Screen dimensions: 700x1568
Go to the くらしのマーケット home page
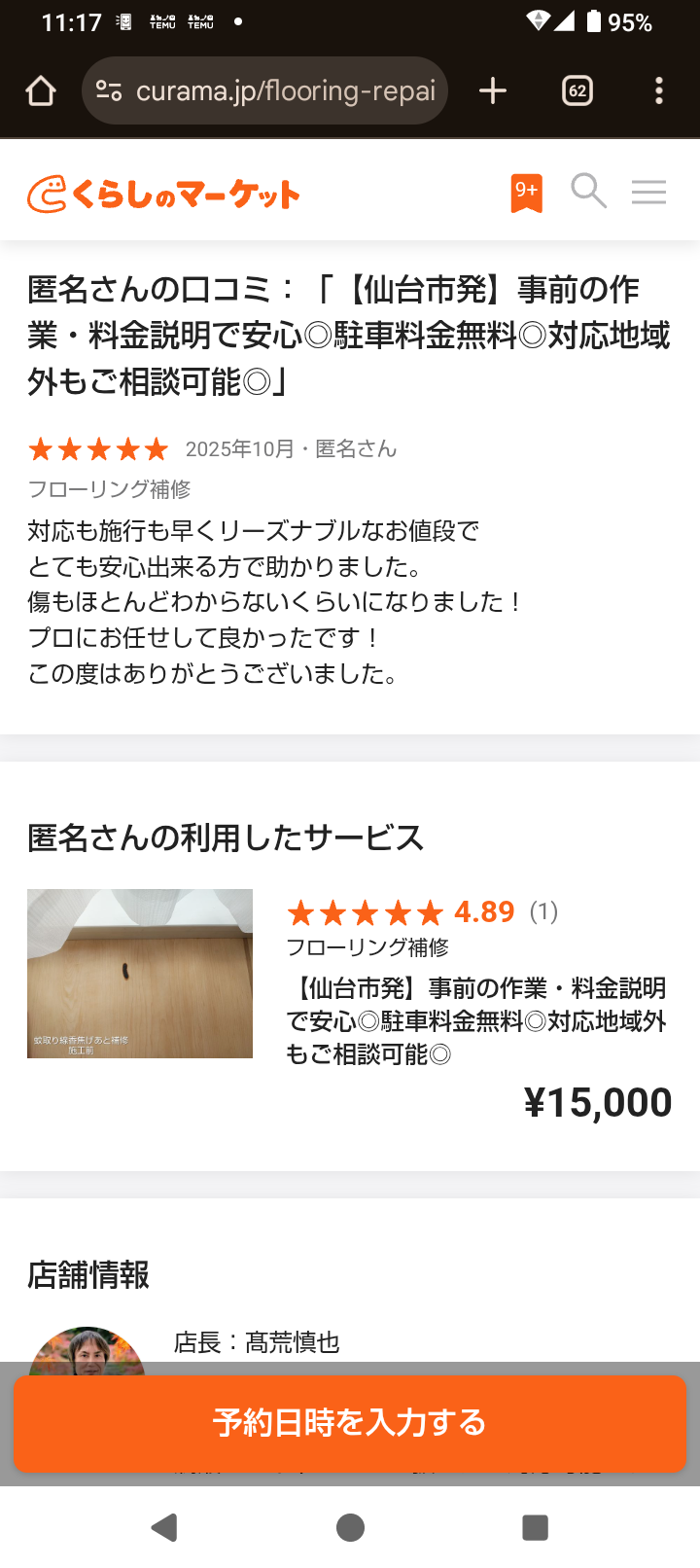(163, 194)
